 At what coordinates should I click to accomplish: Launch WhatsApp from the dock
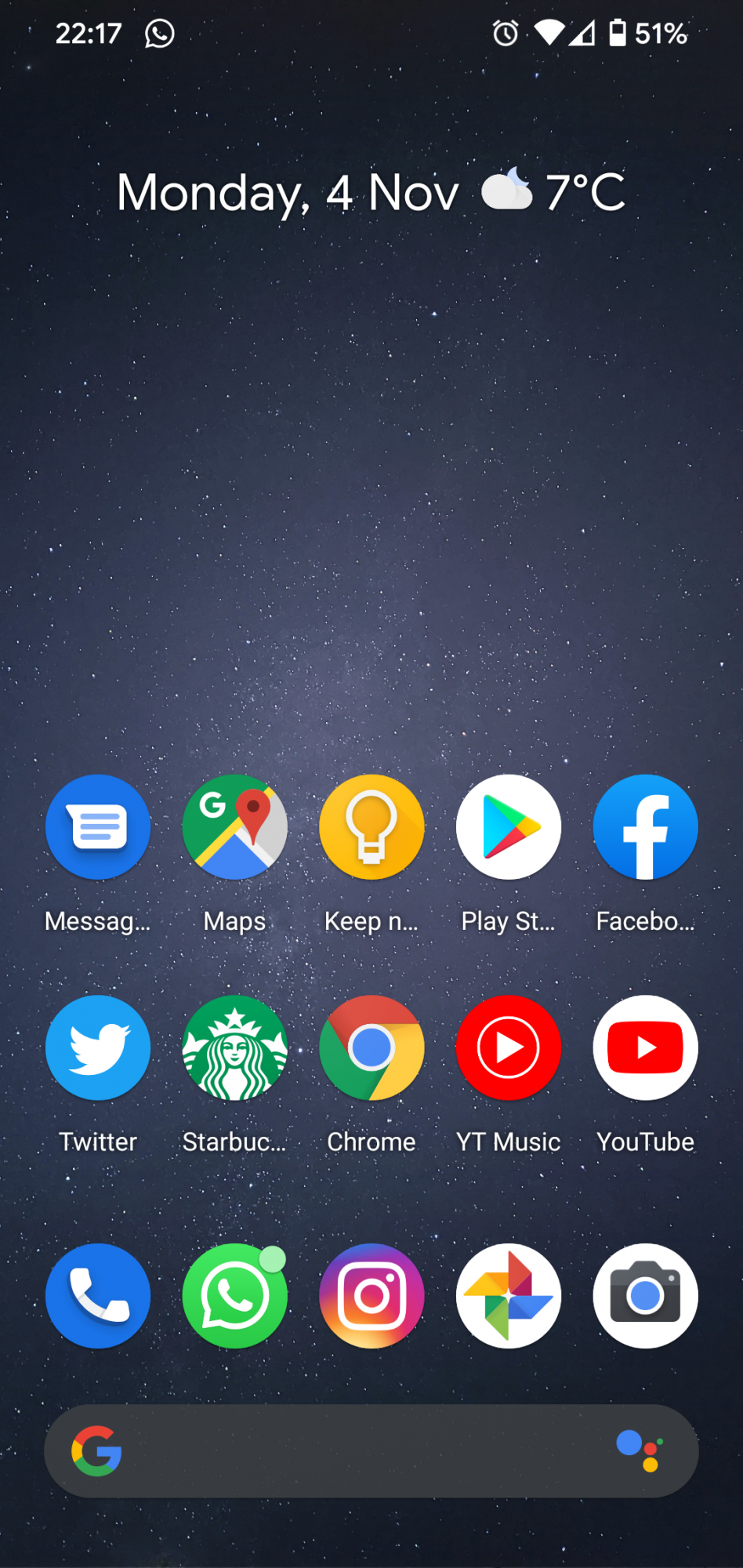pos(234,1295)
